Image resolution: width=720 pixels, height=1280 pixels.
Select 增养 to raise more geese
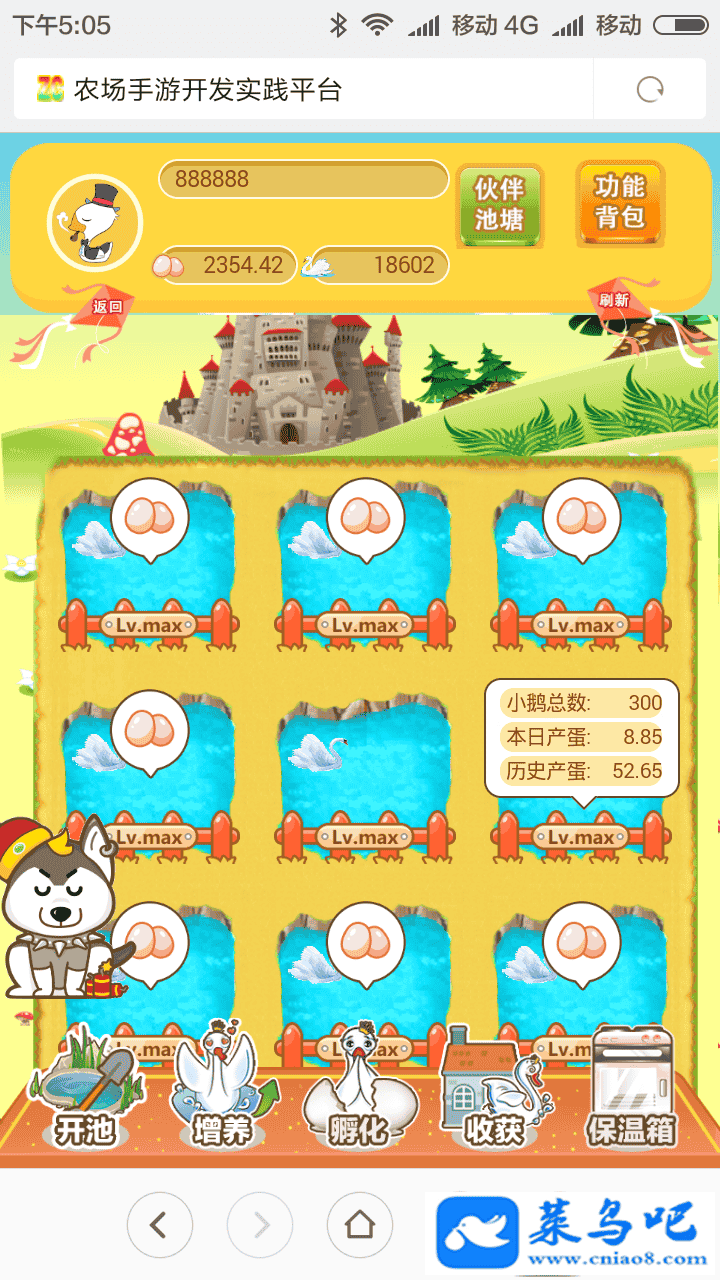pyautogui.click(x=221, y=1090)
